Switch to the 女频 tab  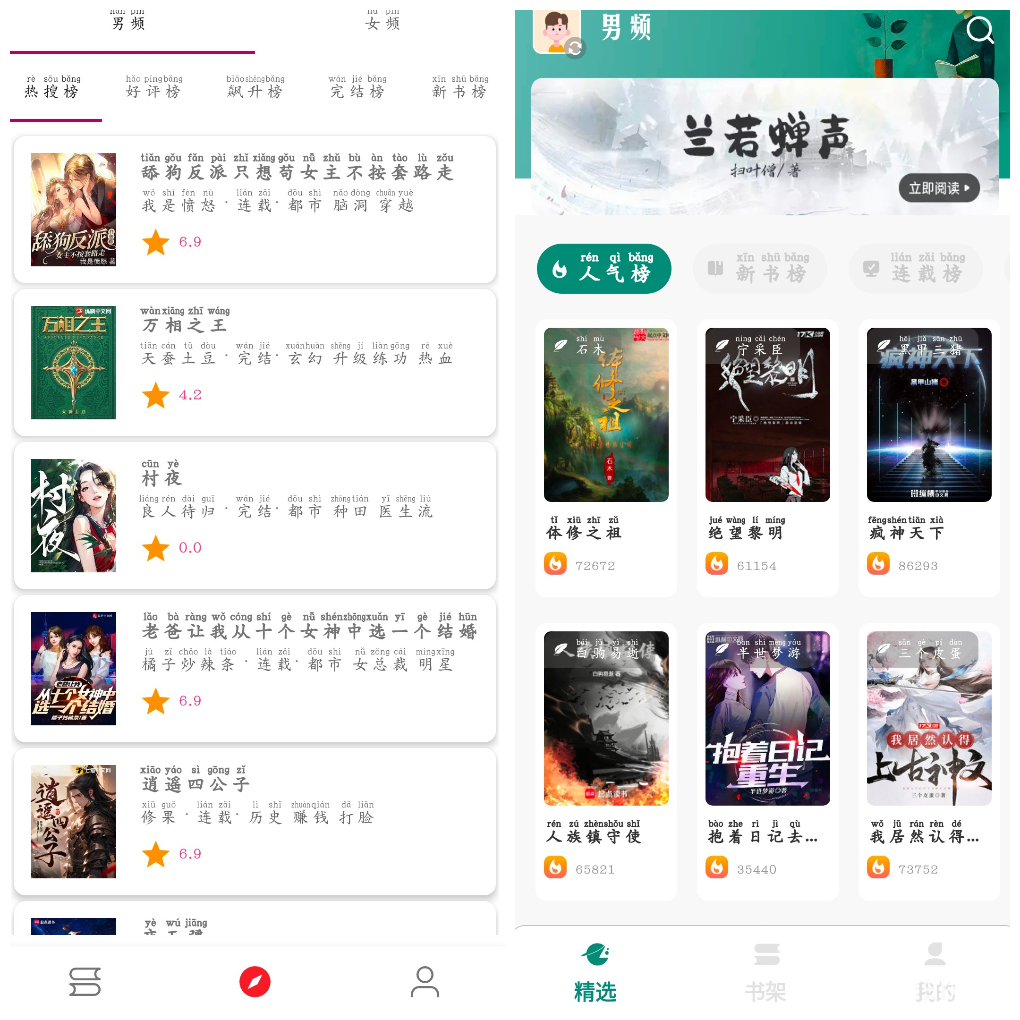click(x=383, y=22)
